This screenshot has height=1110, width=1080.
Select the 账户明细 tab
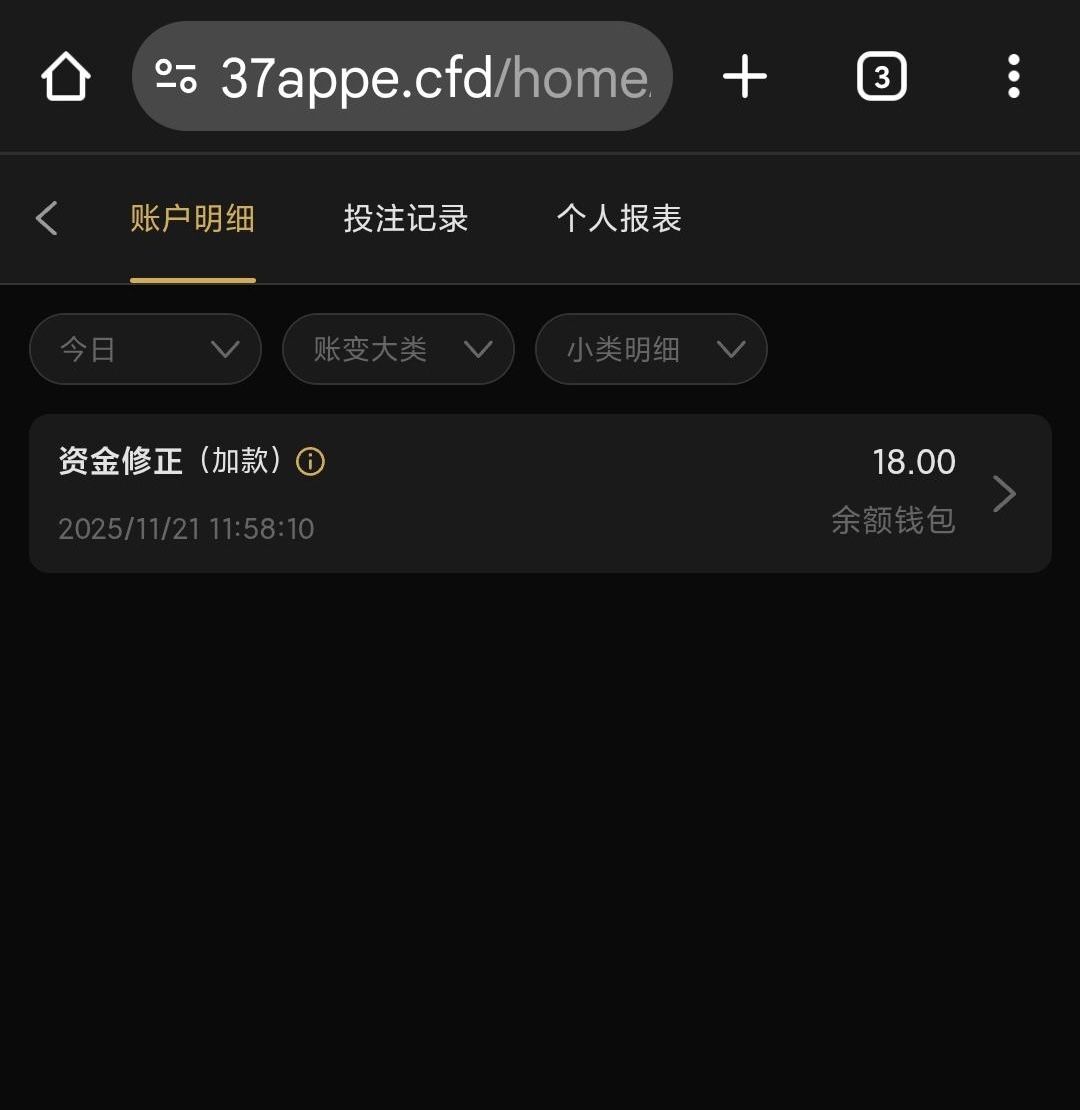pyautogui.click(x=192, y=218)
